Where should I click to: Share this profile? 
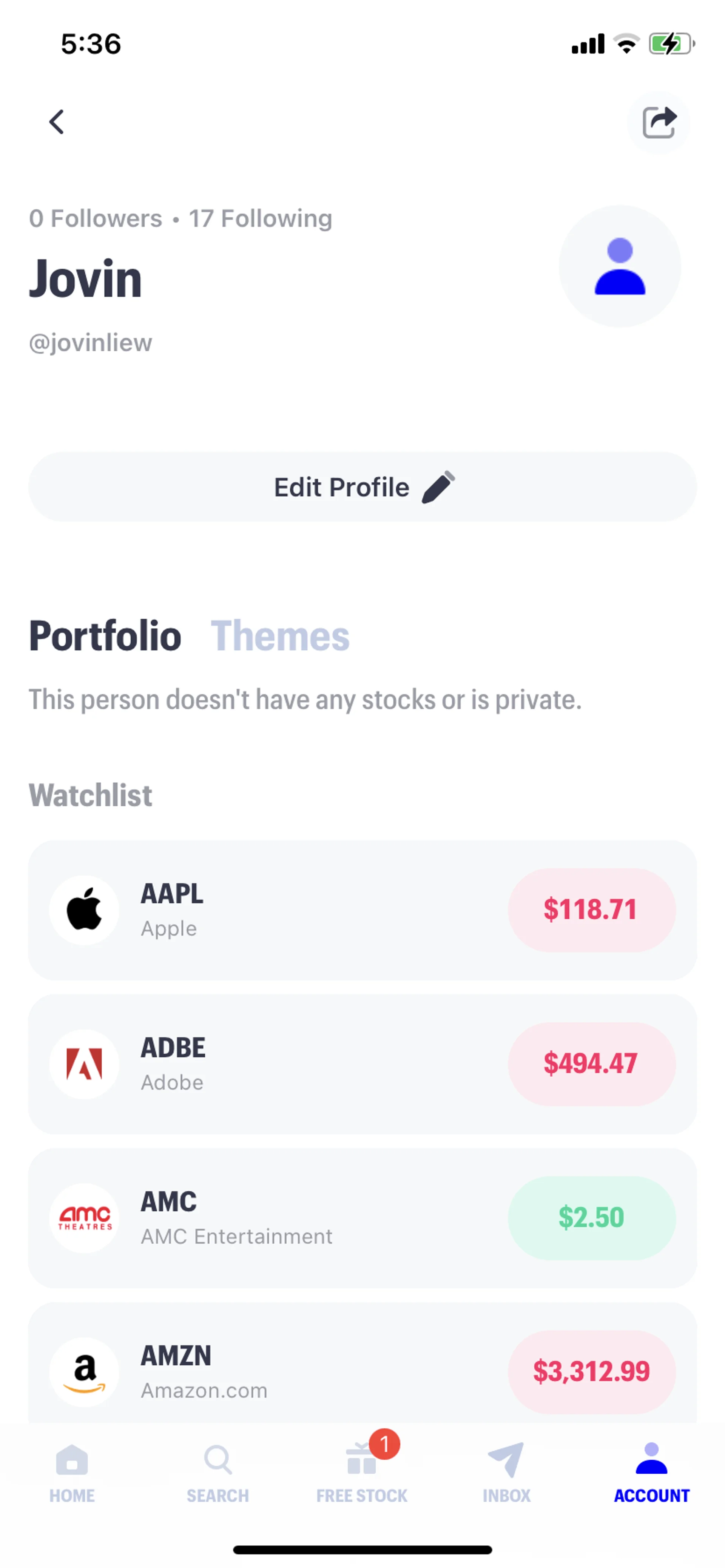pyautogui.click(x=659, y=122)
